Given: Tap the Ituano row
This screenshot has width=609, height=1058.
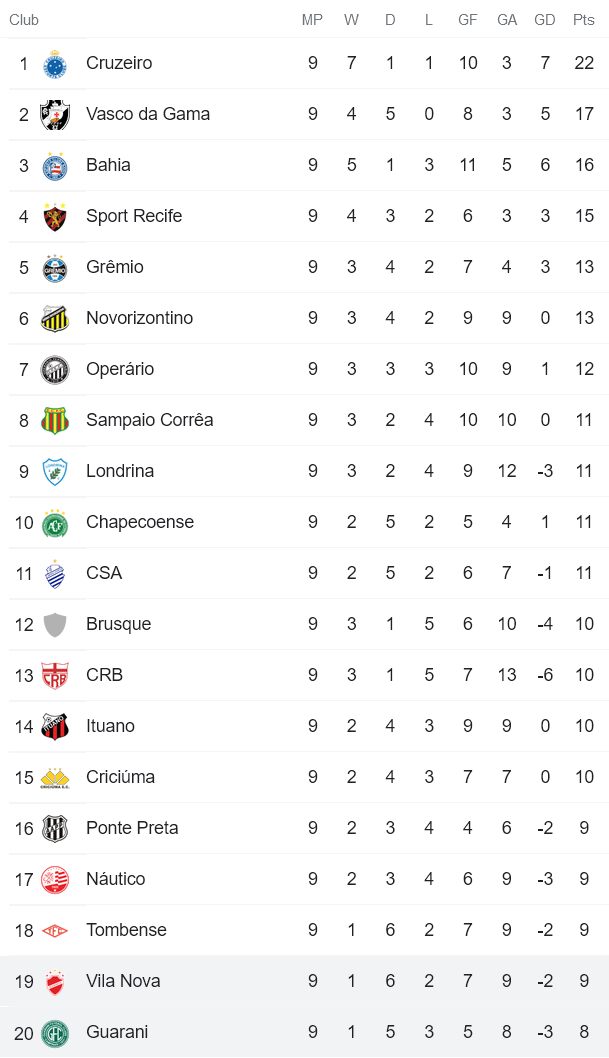Looking at the screenshot, I should (x=110, y=726).
